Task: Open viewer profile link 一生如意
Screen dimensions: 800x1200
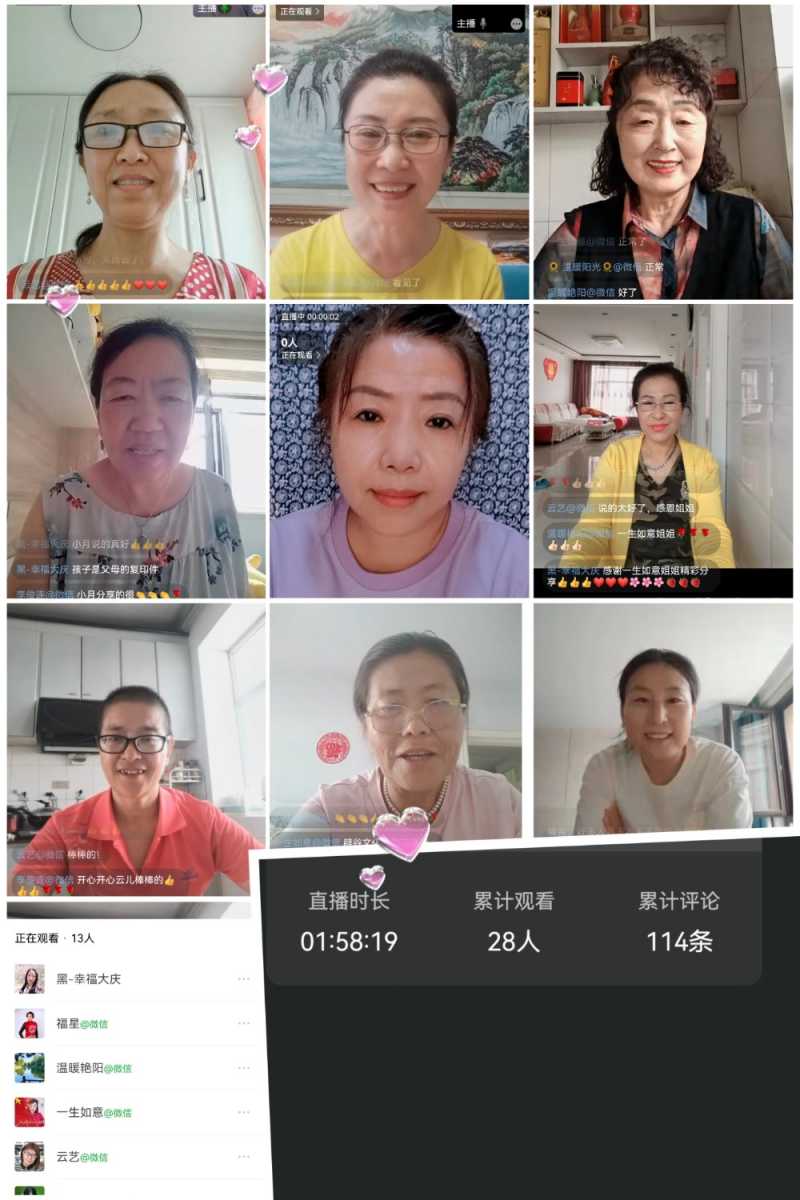Action: (x=78, y=1111)
